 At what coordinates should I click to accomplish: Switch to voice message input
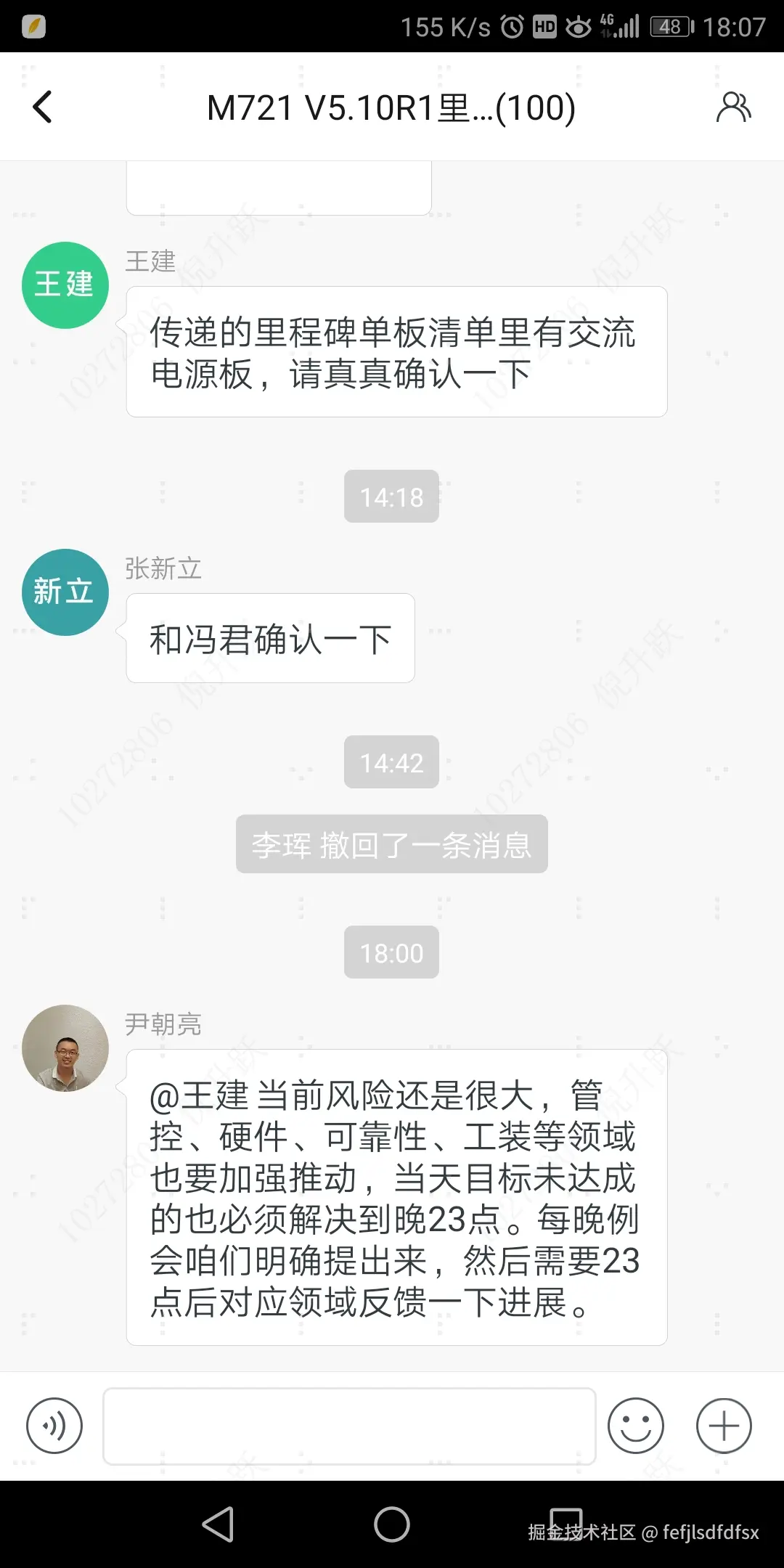pos(54,1426)
